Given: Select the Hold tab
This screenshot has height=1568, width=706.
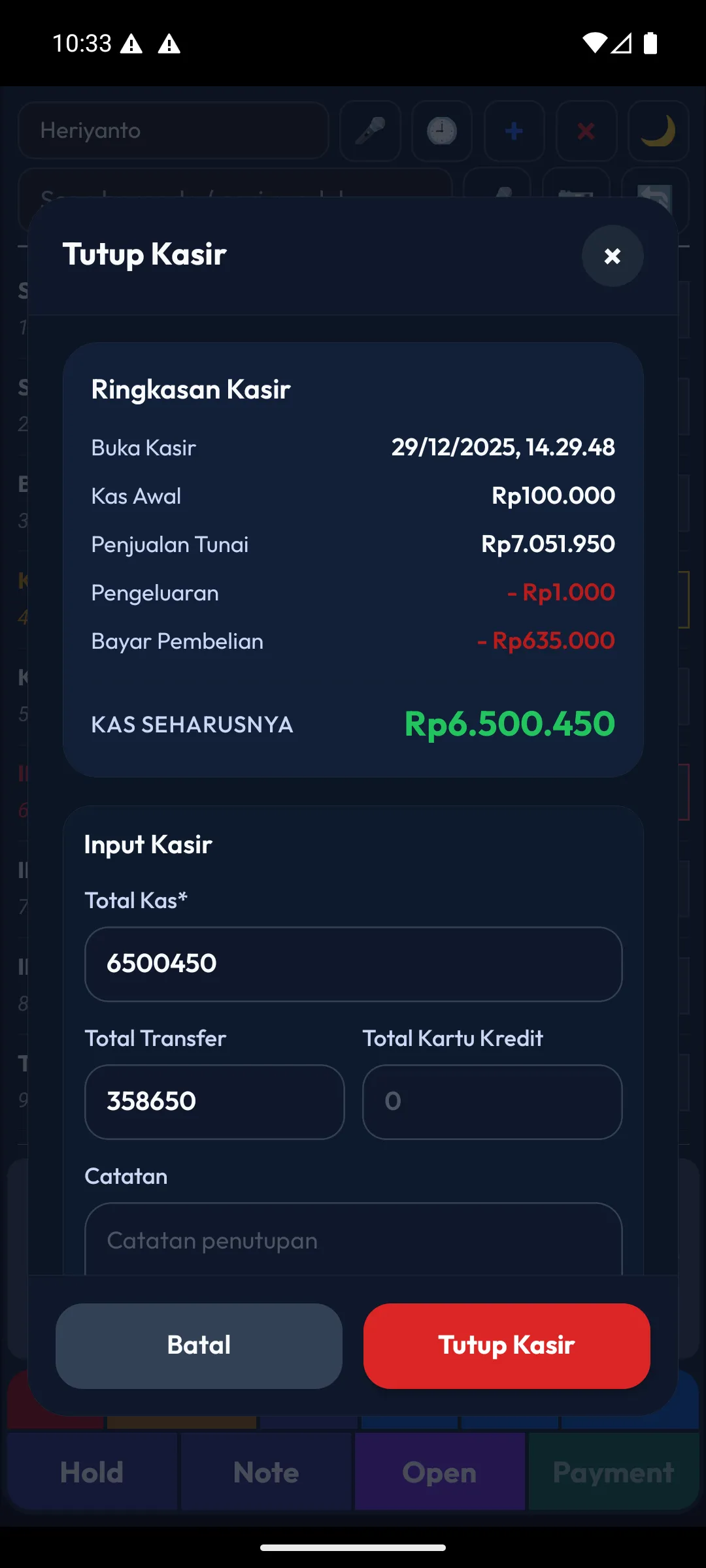Looking at the screenshot, I should coord(90,1472).
